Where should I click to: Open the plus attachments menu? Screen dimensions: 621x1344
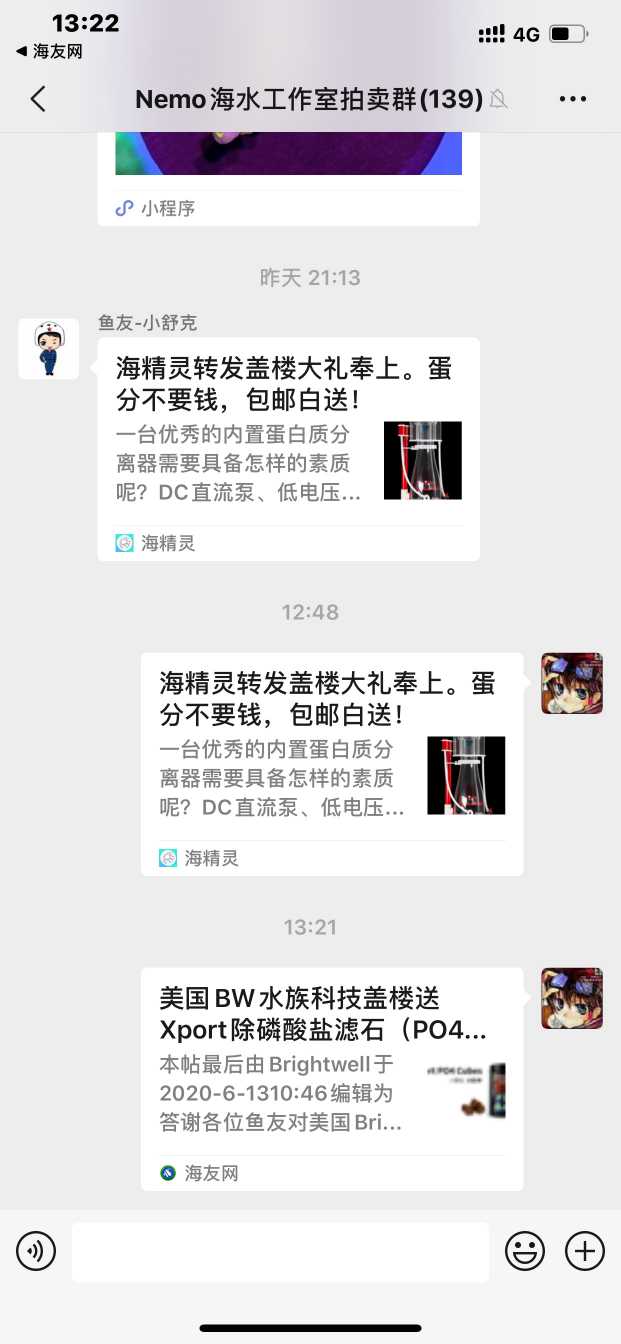point(585,1251)
